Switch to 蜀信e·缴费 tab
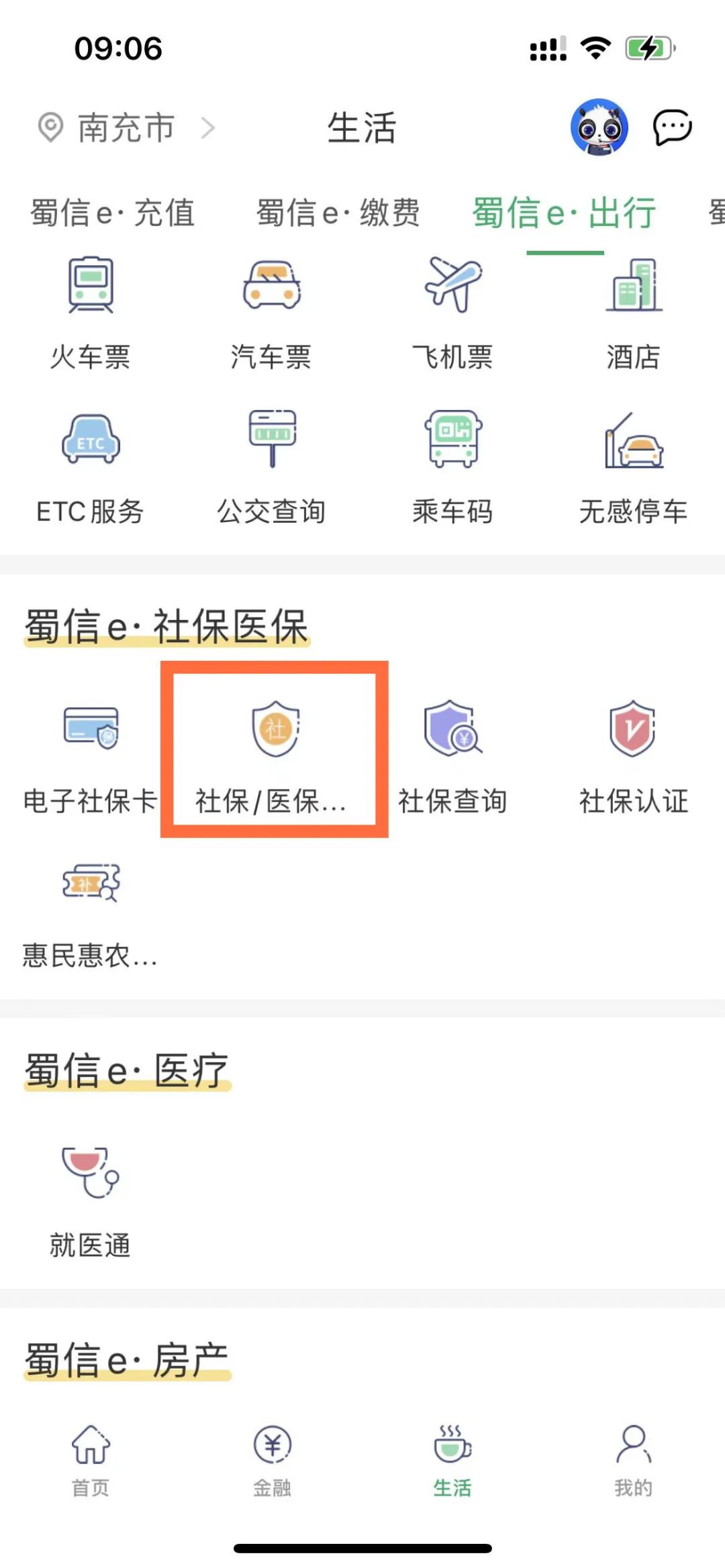Image resolution: width=725 pixels, height=1568 pixels. tap(338, 213)
